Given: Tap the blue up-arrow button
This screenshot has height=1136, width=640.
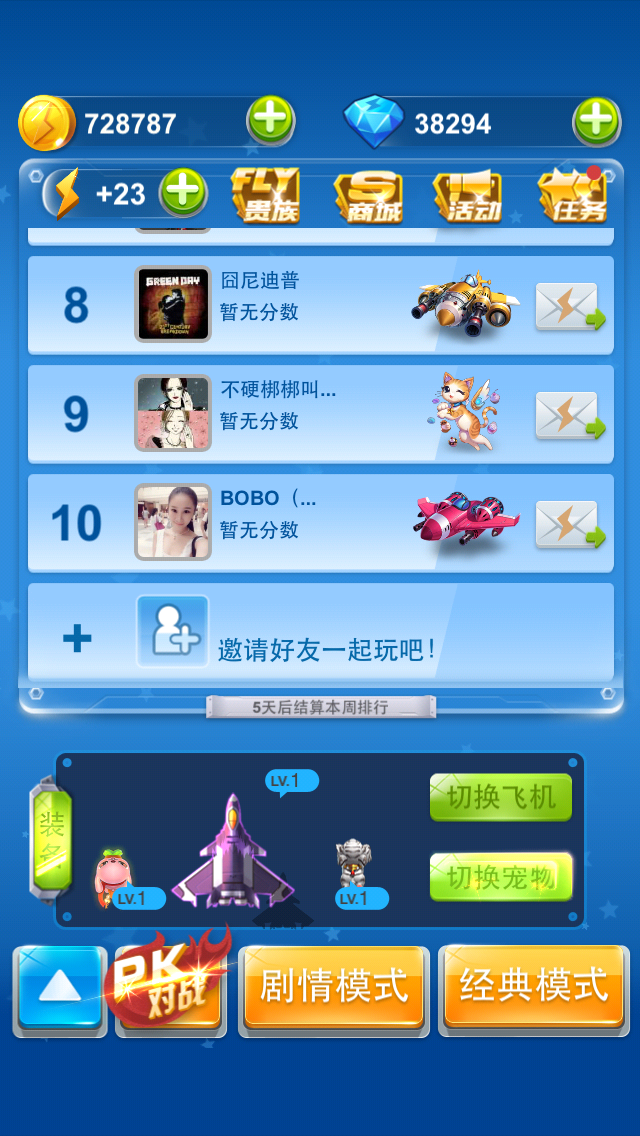Looking at the screenshot, I should click(x=60, y=988).
